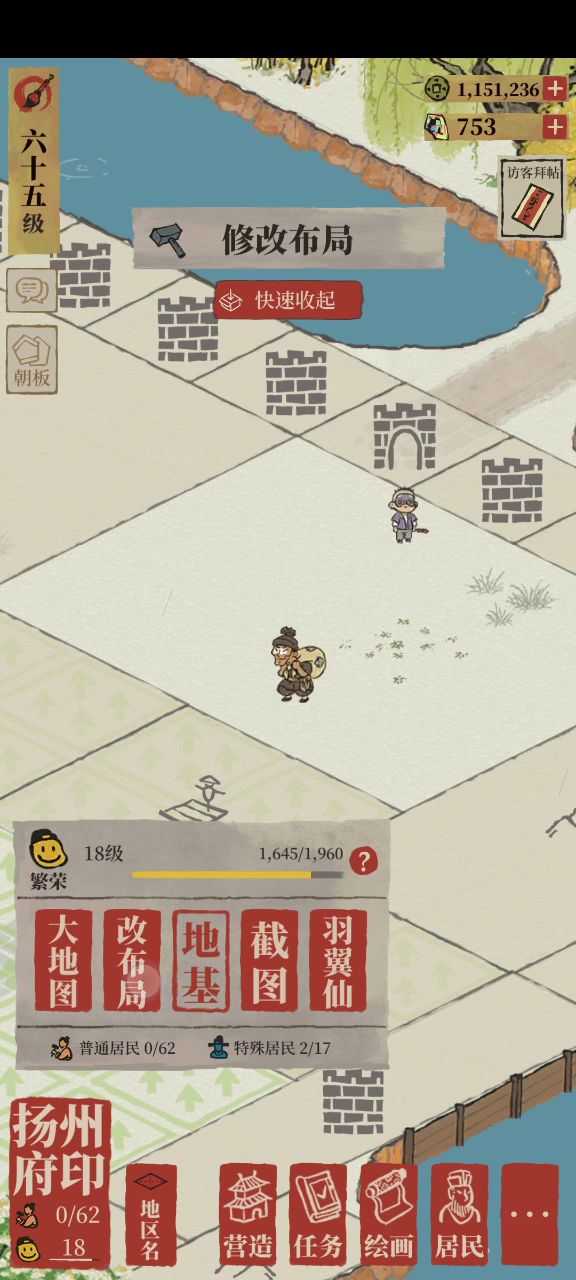Open the 羽翼仙 button

[x=338, y=960]
